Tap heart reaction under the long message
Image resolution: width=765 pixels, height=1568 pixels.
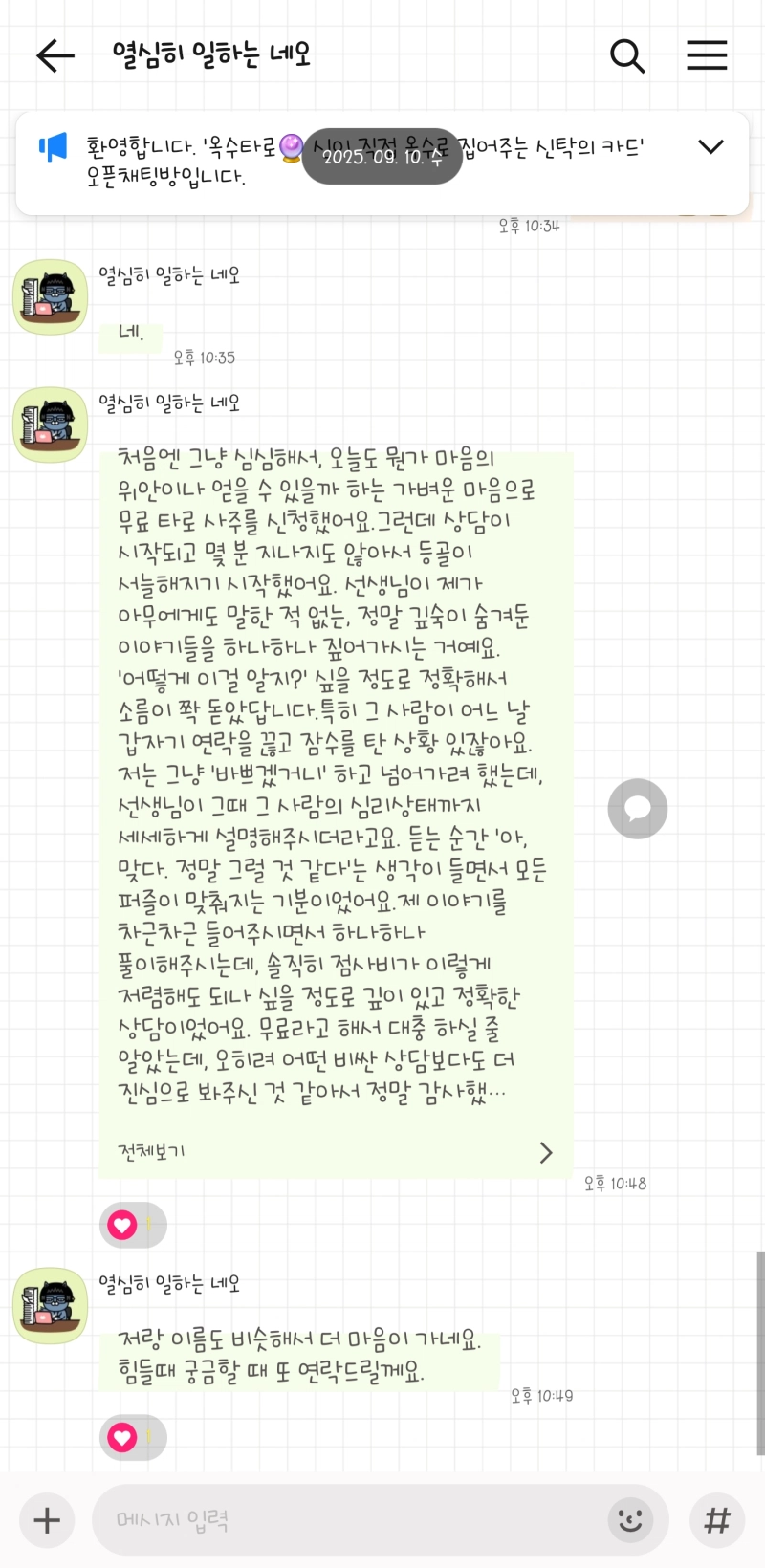(122, 1225)
